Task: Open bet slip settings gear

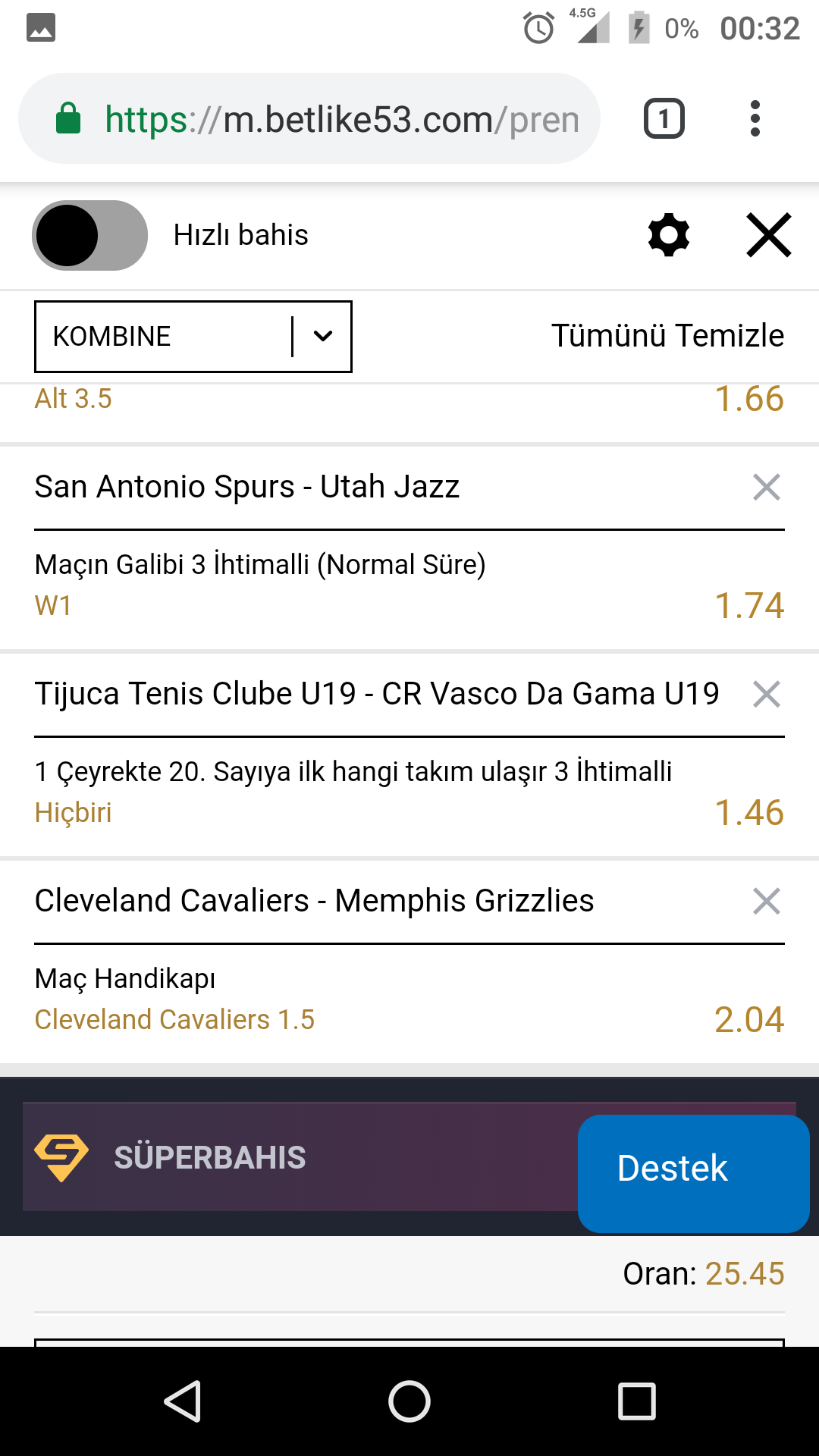Action: pos(669,235)
